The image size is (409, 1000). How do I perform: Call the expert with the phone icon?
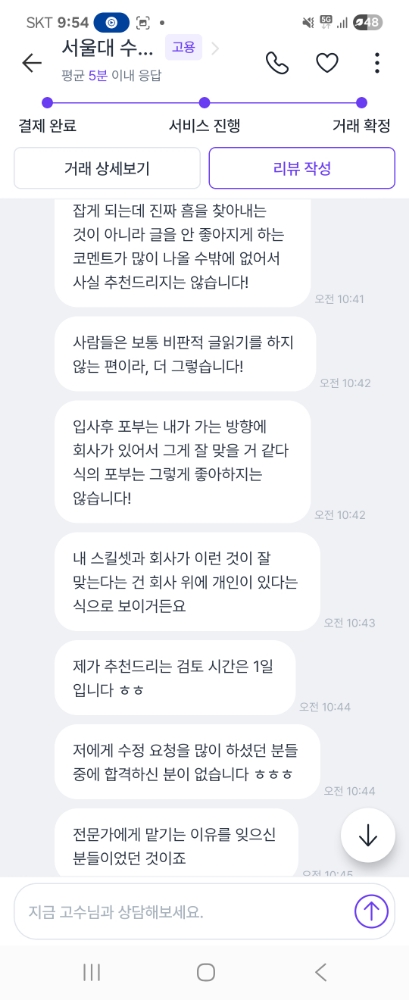[277, 62]
